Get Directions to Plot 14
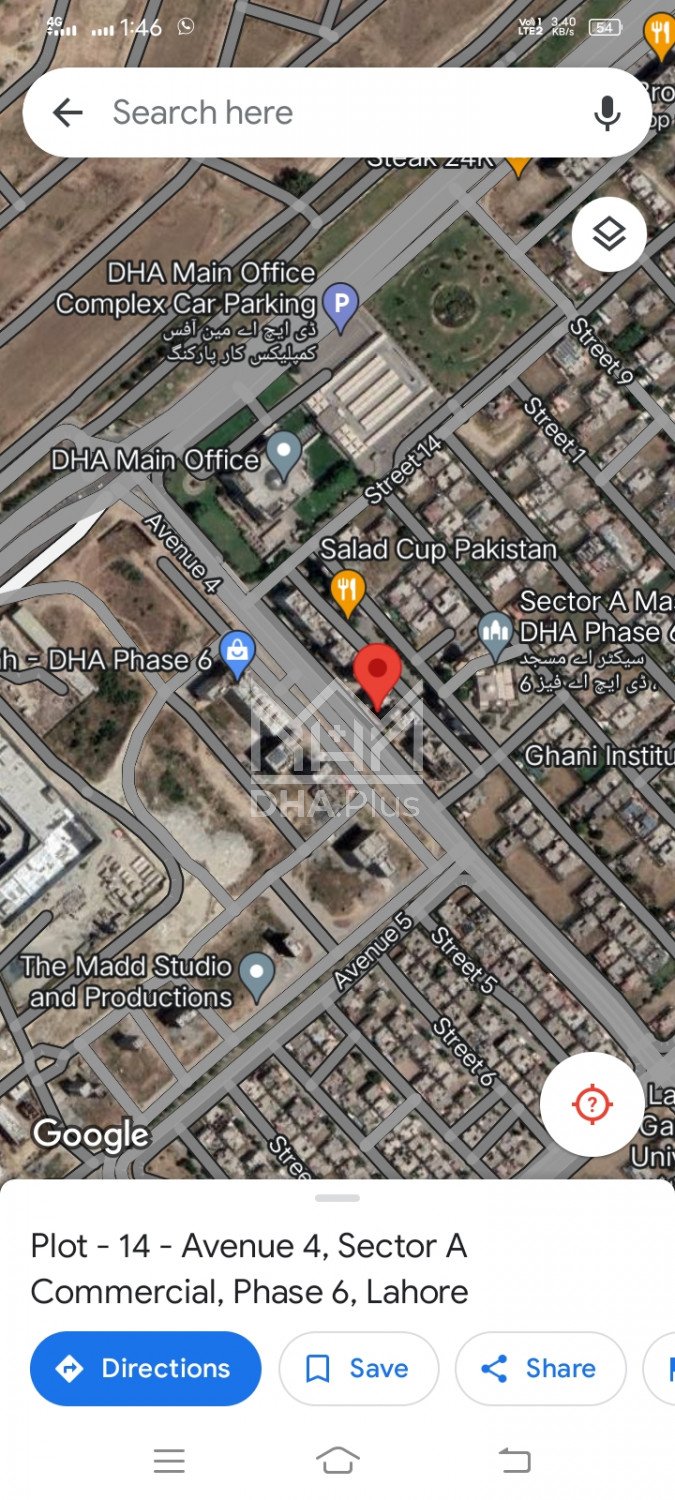The width and height of the screenshot is (675, 1500). click(x=146, y=1368)
